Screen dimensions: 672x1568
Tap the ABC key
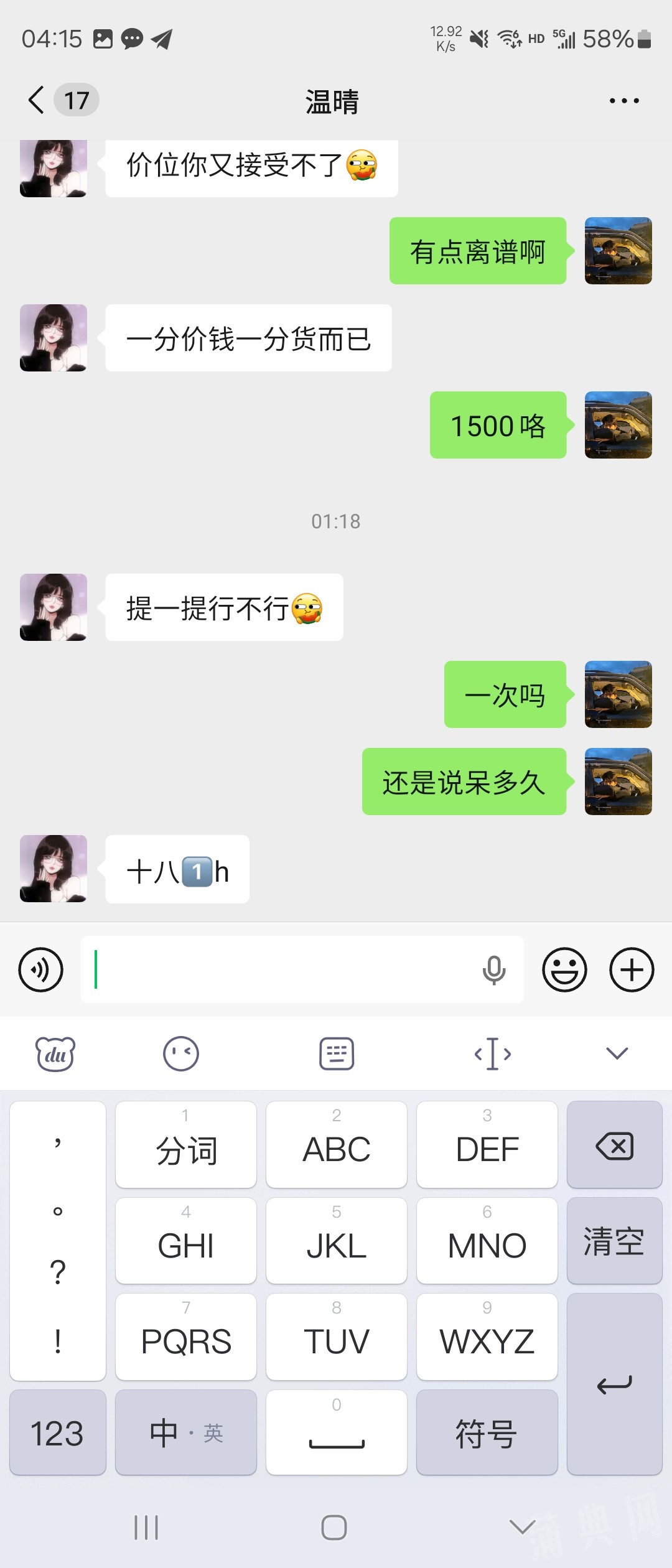[337, 1146]
